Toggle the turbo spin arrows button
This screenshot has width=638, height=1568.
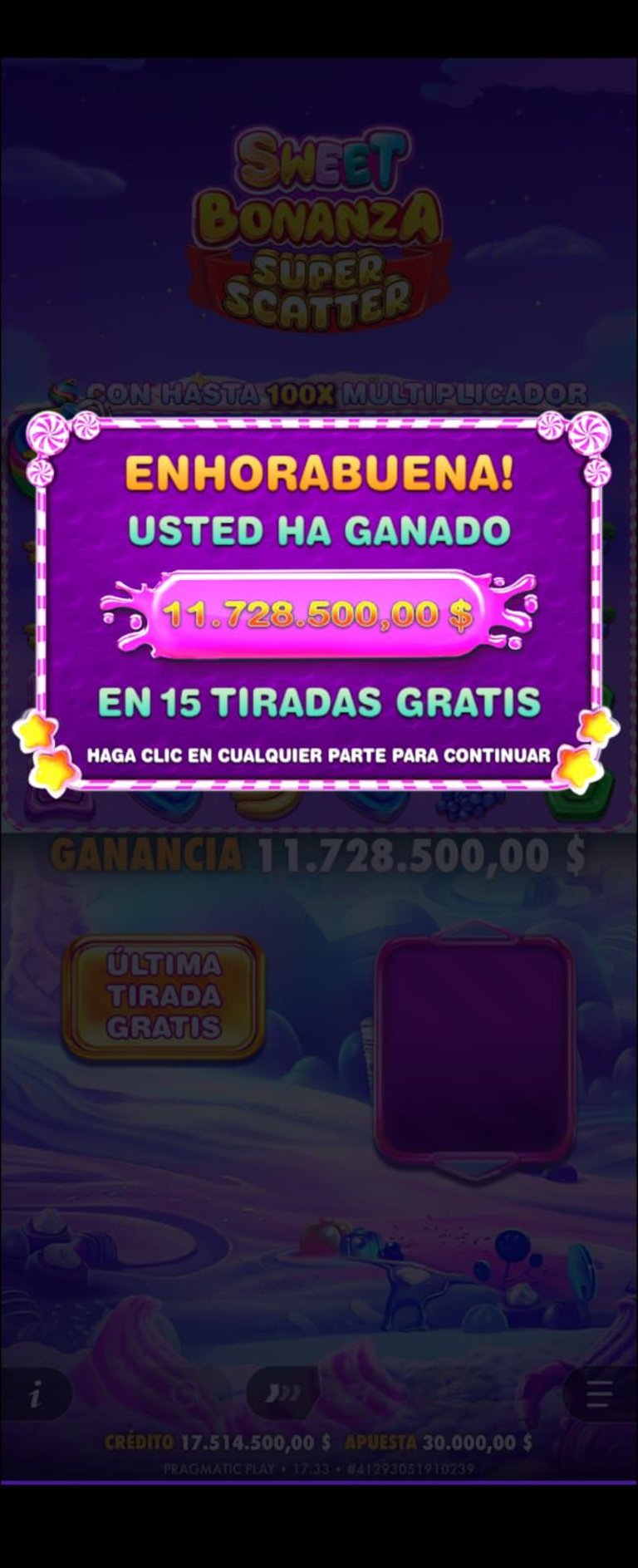(x=282, y=1392)
